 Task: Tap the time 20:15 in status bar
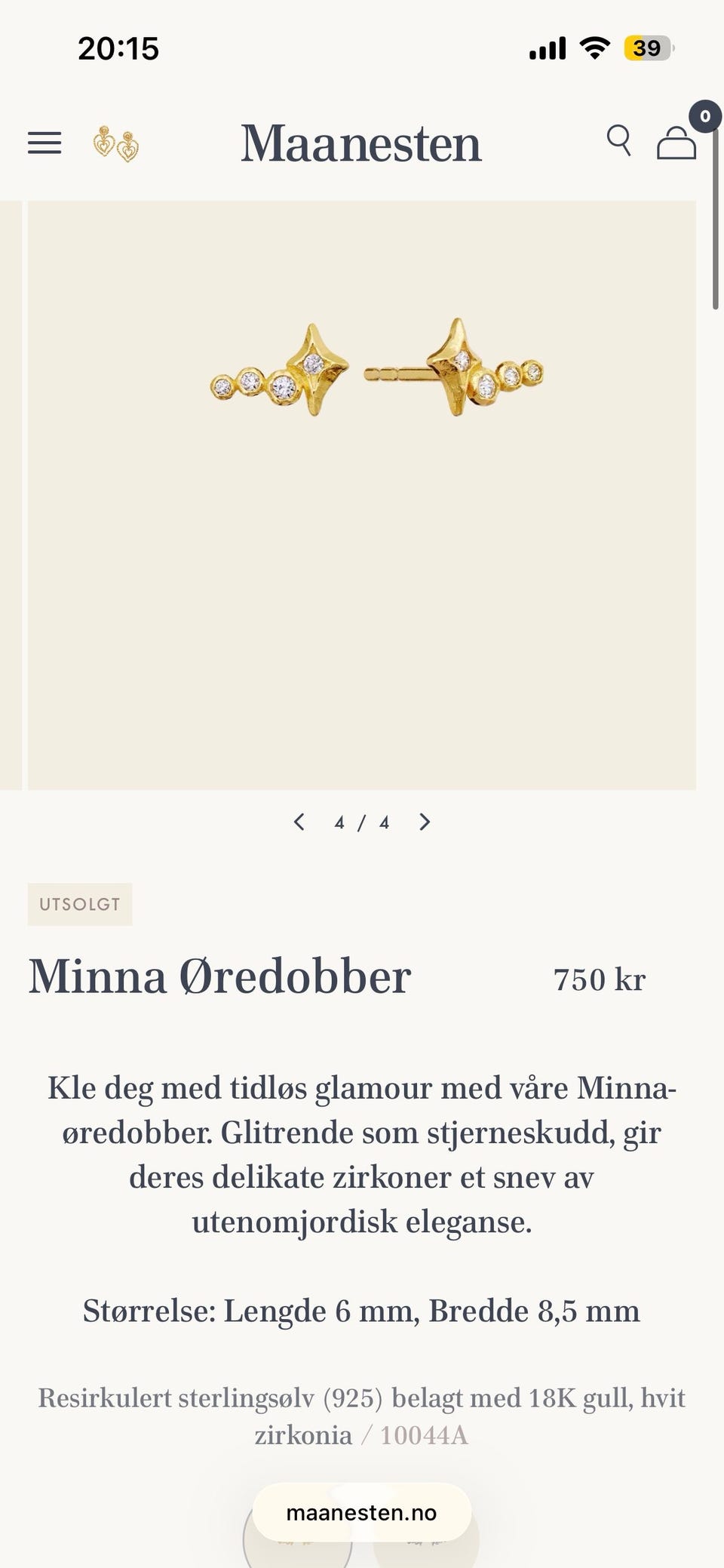click(x=117, y=47)
